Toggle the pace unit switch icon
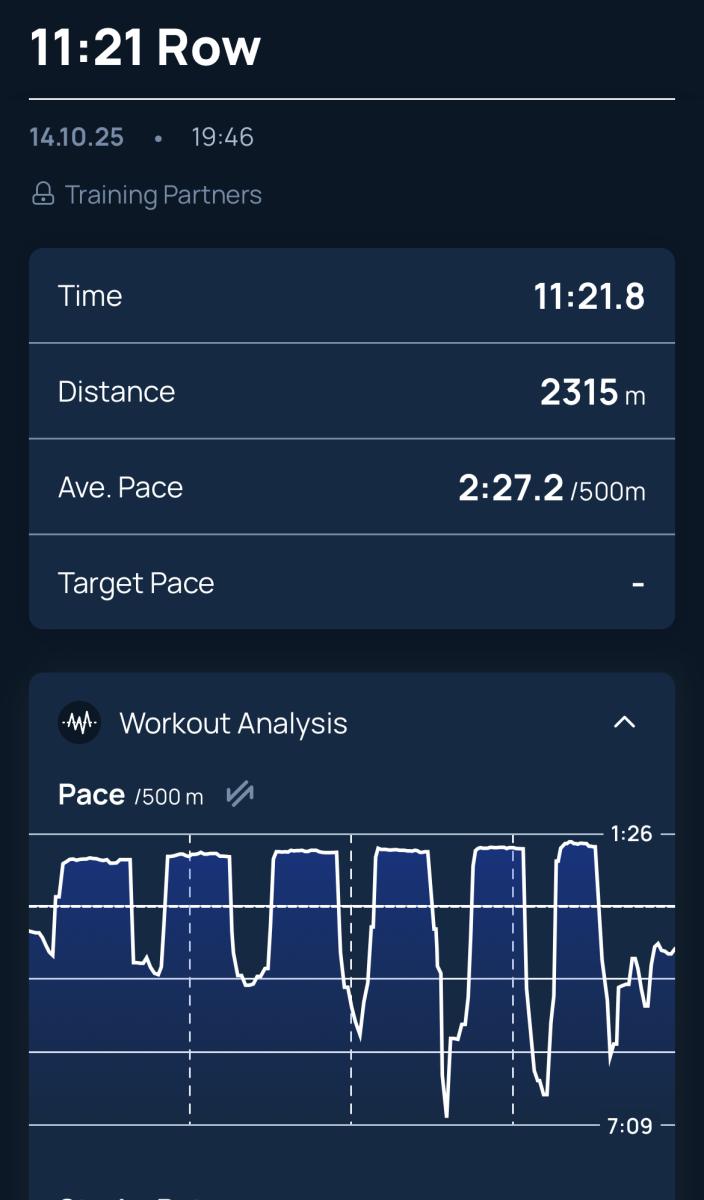 click(239, 795)
